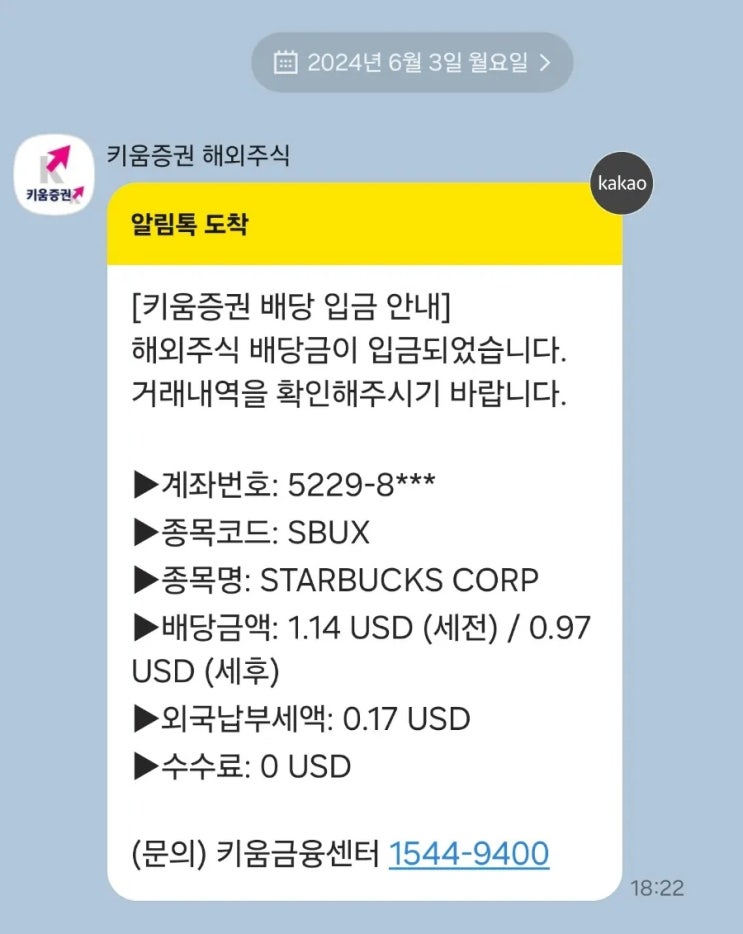Select STARBUCKS CORP company name

395,579
